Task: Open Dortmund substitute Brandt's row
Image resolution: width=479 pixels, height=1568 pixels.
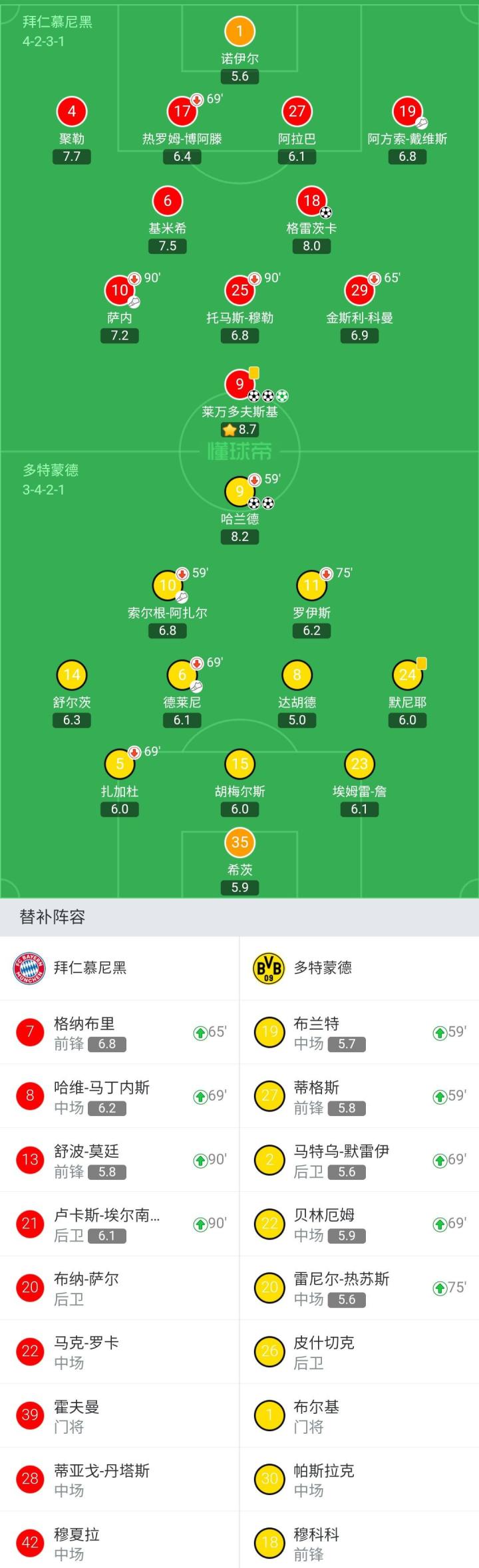Action: tap(359, 1032)
